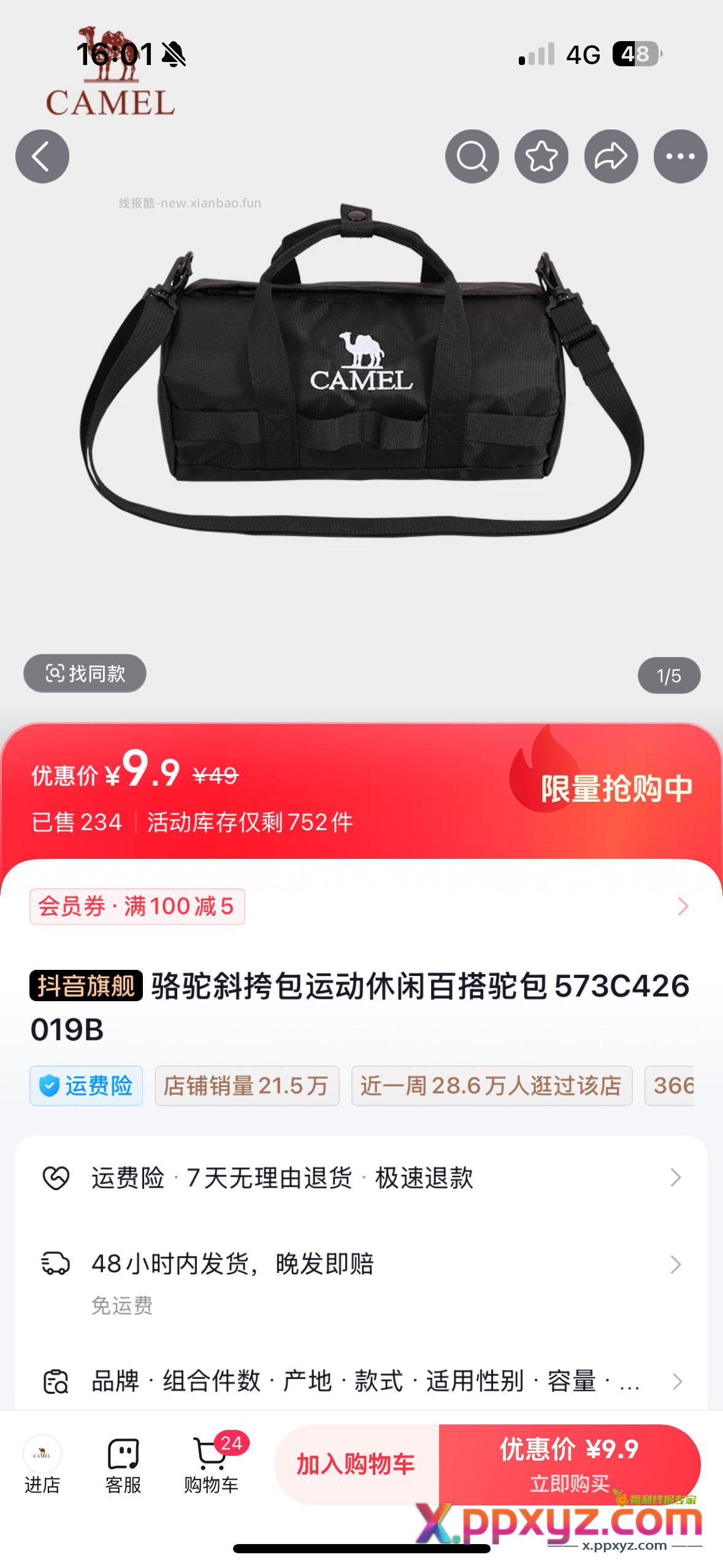Go back to the previous page
Image resolution: width=723 pixels, height=1568 pixels.
tap(42, 156)
